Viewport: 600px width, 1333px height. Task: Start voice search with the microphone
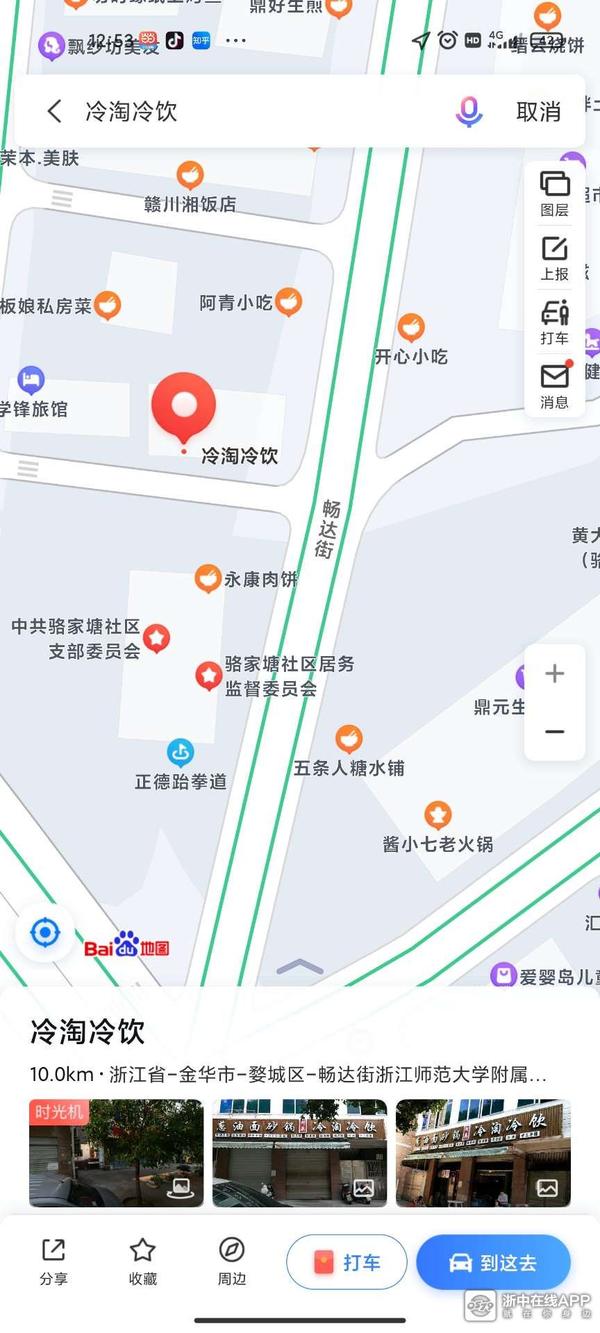coord(469,111)
